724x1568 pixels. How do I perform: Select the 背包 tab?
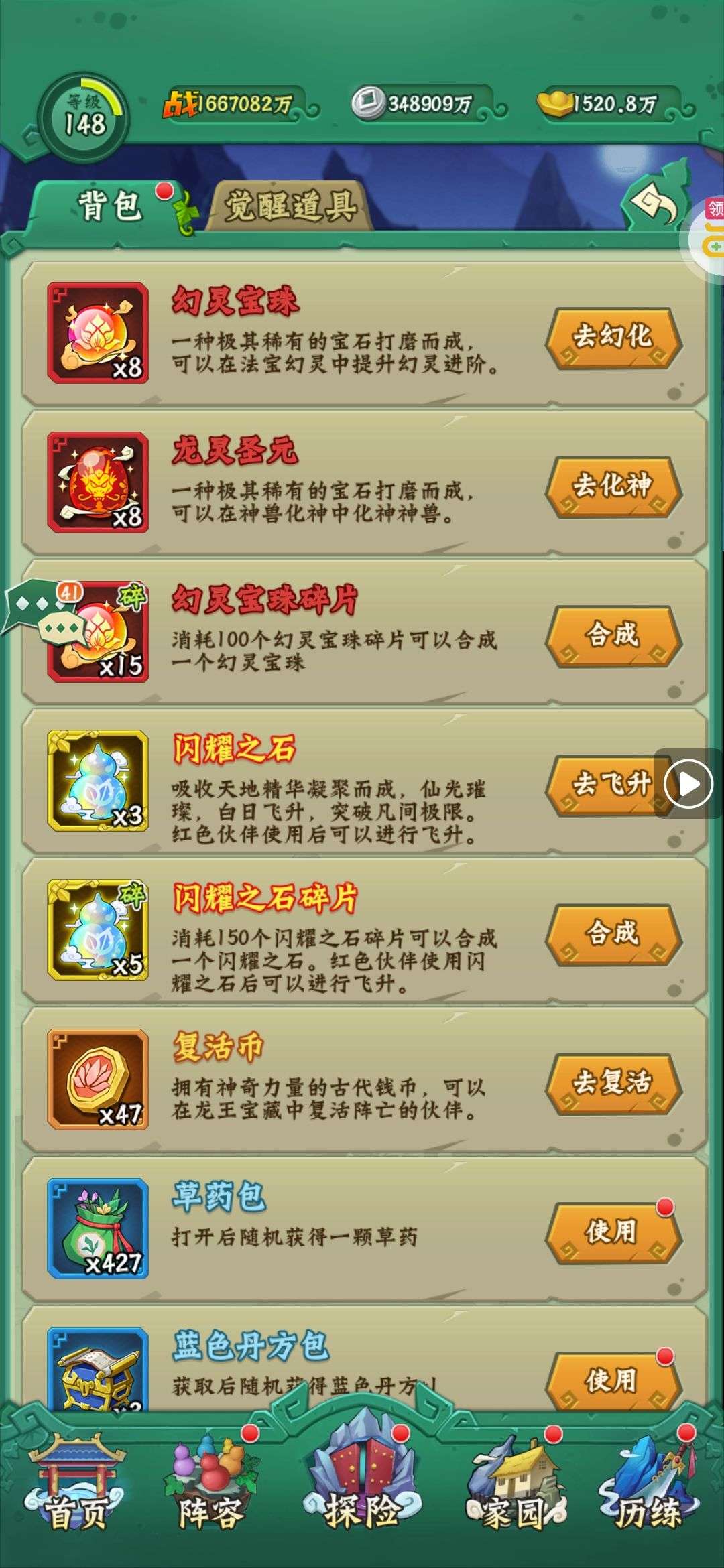(x=109, y=206)
